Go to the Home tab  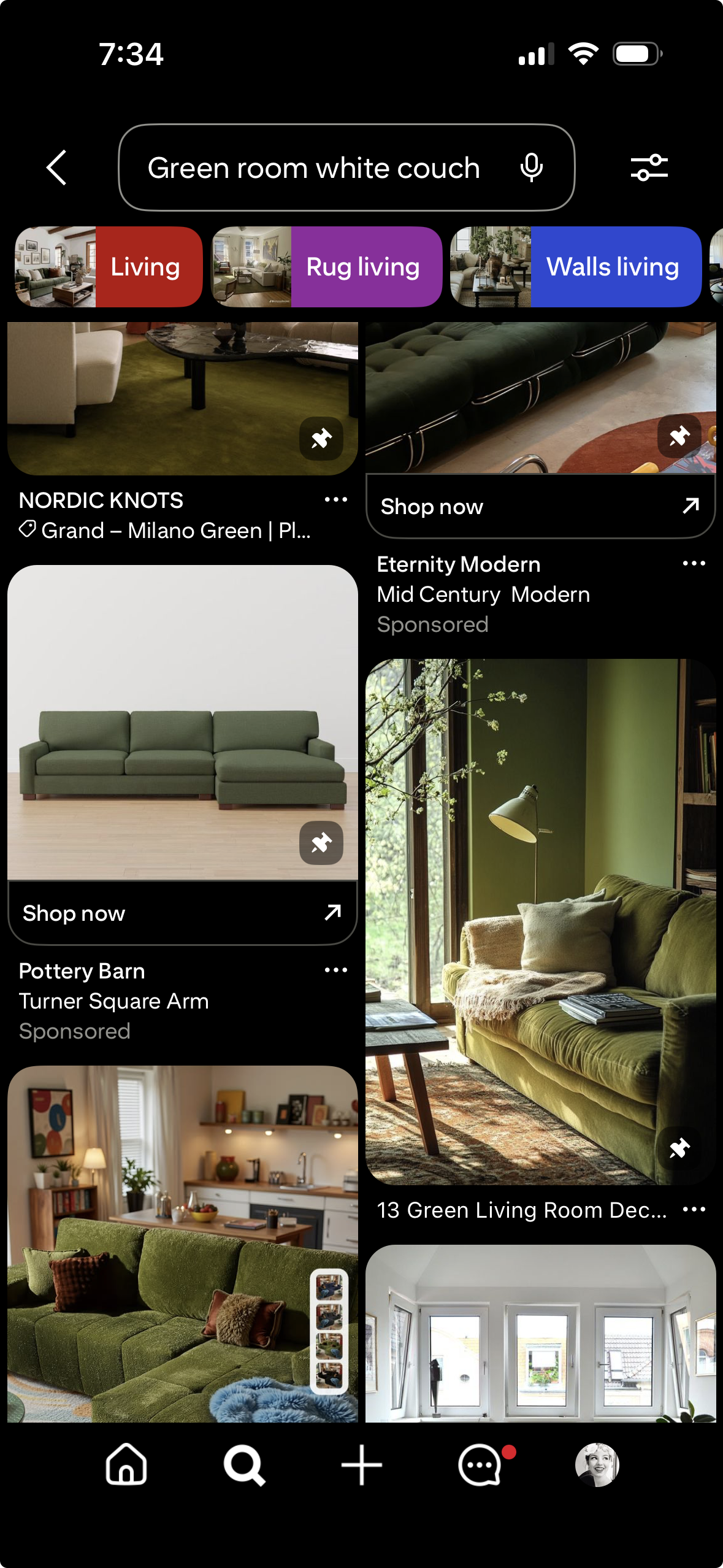click(126, 1465)
